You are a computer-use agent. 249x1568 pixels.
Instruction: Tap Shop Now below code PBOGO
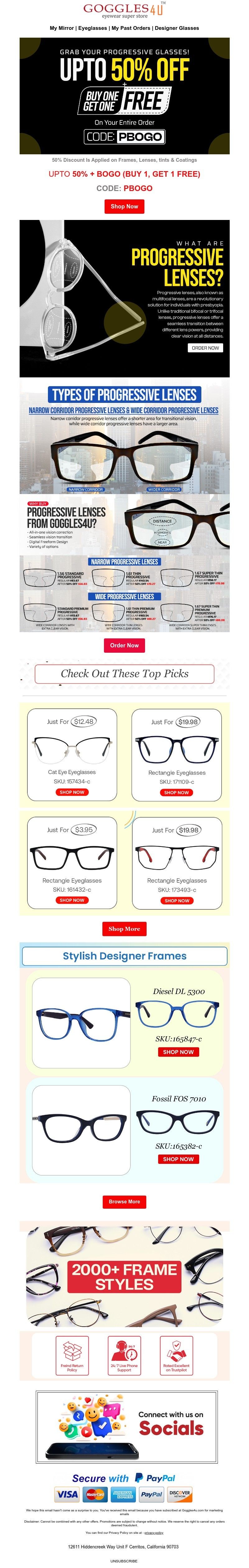tap(124, 206)
